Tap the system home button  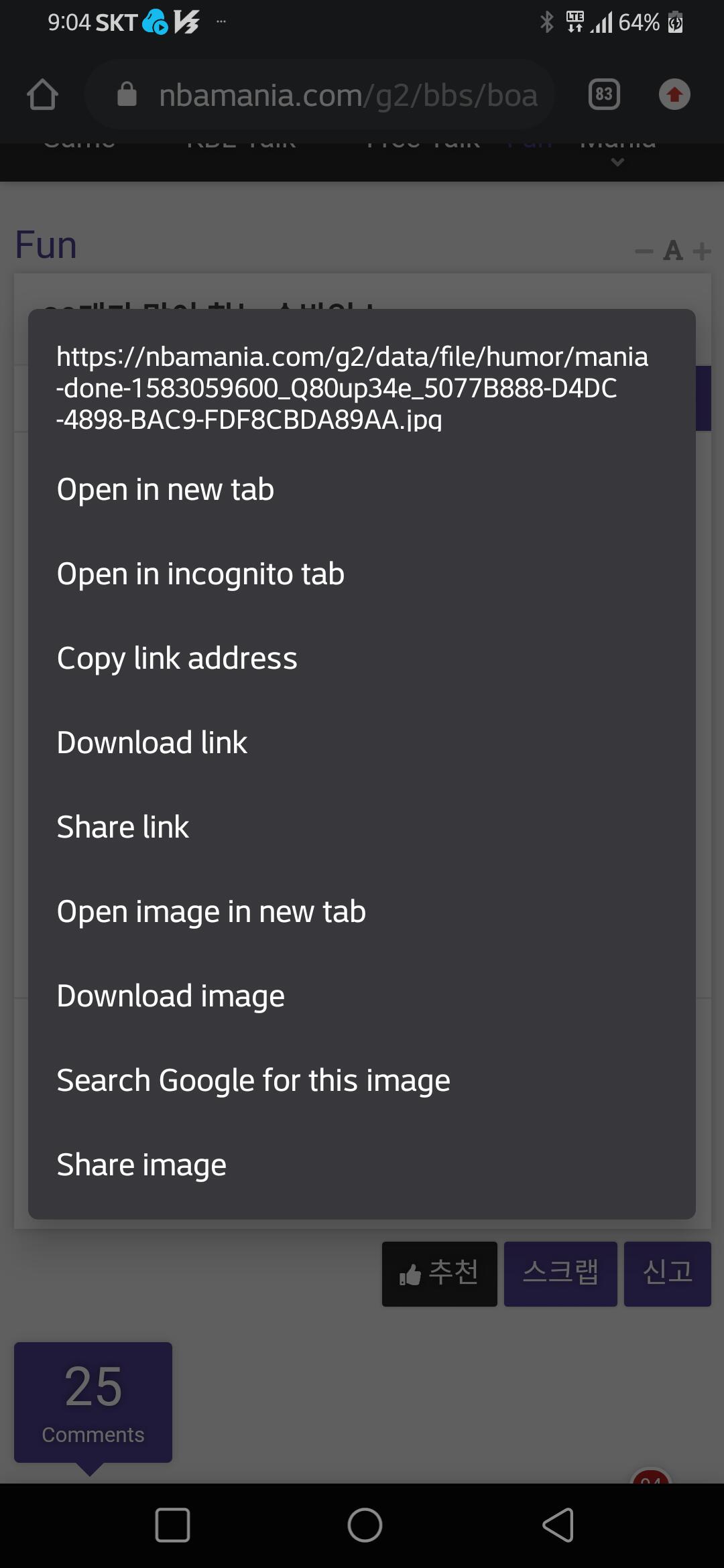[365, 1525]
